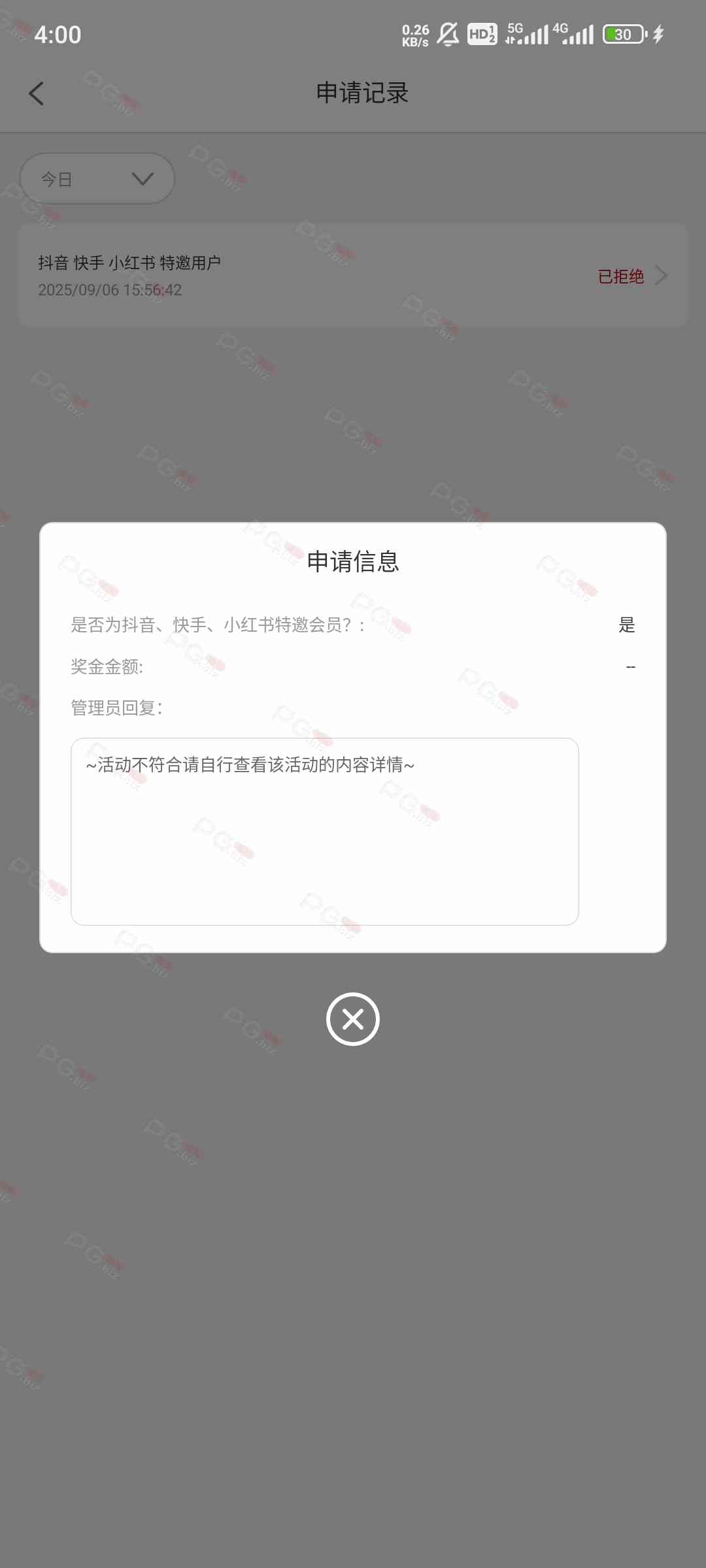Open the 抖音 快手 小红书 特邀用户 record

(x=353, y=276)
